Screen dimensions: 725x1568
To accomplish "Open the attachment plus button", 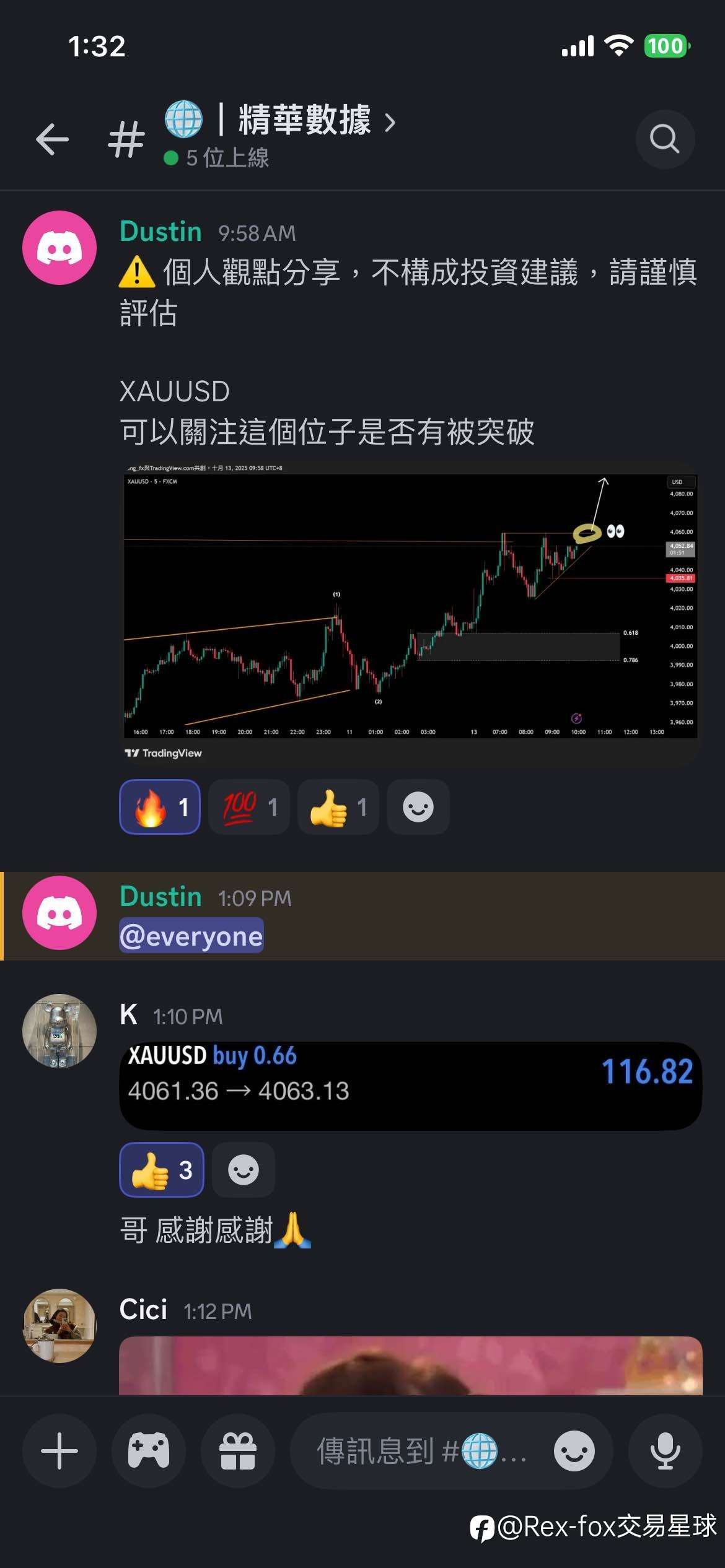I will click(x=59, y=1451).
